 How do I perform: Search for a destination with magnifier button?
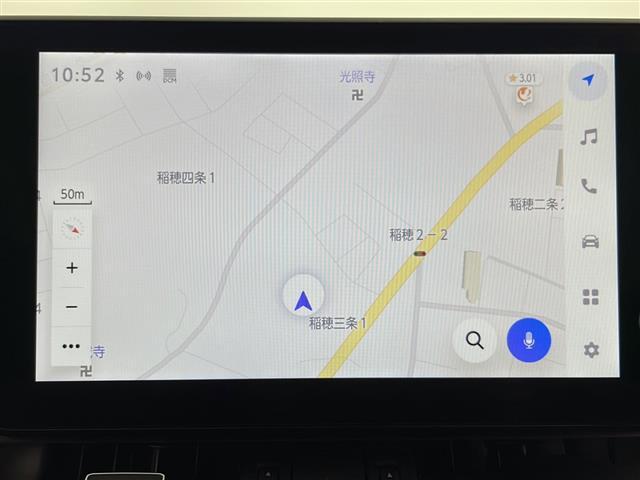(475, 341)
